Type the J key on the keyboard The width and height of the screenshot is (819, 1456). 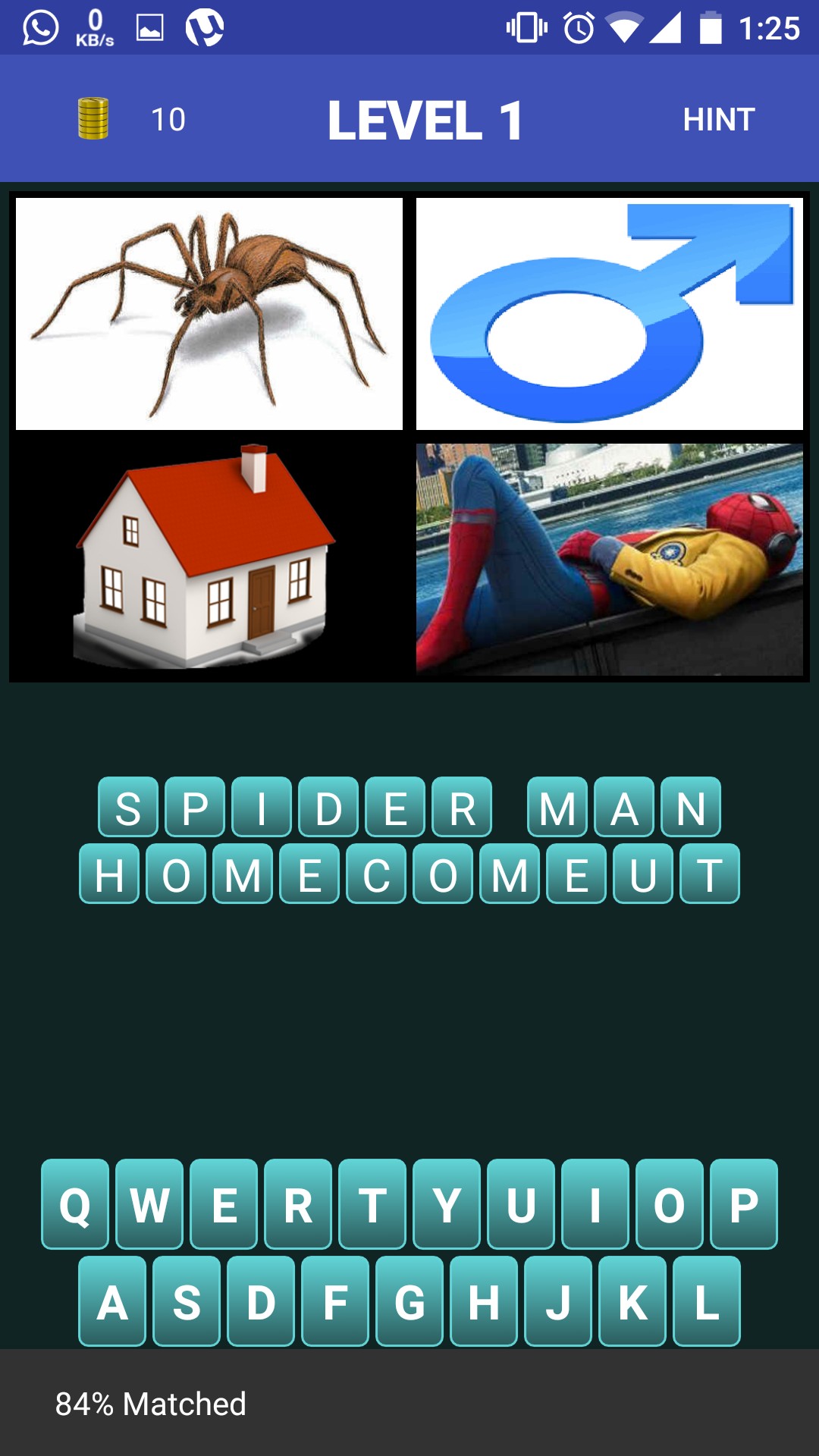pyautogui.click(x=558, y=1301)
